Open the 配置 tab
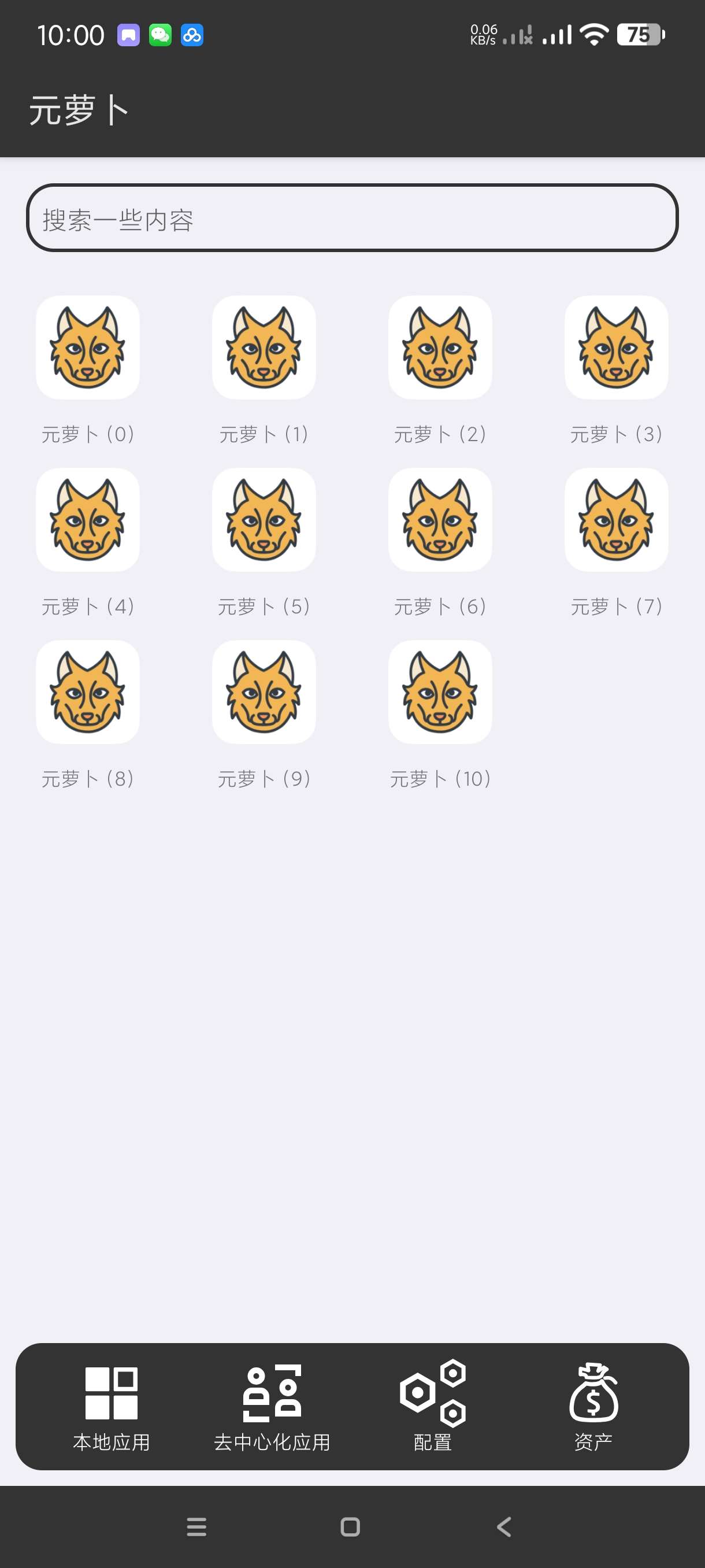The width and height of the screenshot is (705, 1568). 432,1407
